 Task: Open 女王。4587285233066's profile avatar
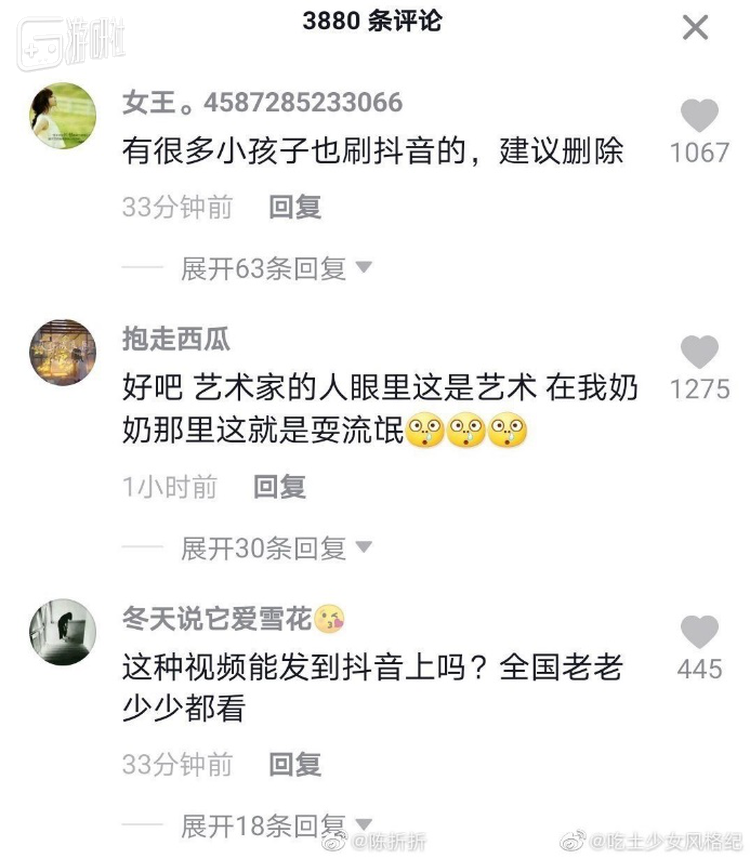coord(64,116)
